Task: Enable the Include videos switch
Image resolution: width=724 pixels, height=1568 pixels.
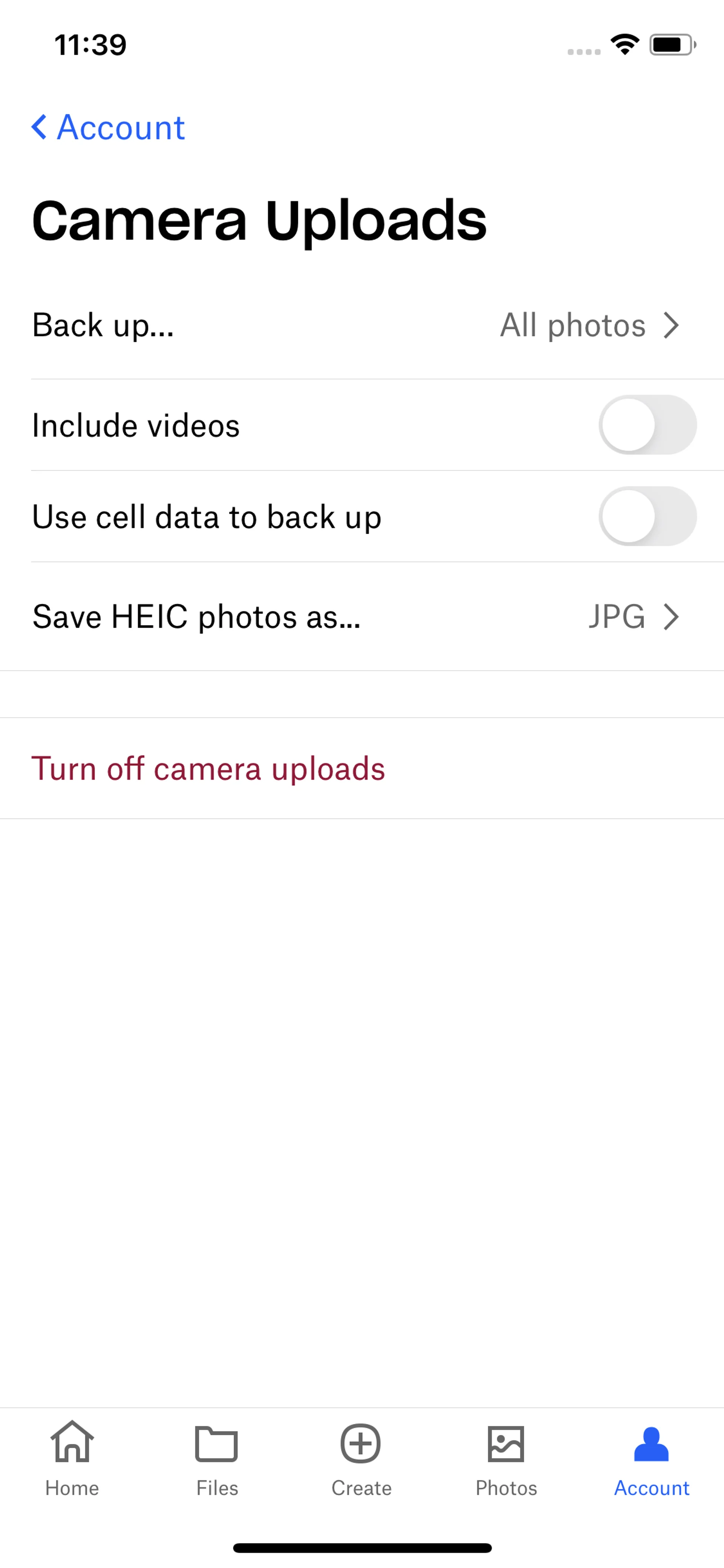Action: click(647, 425)
